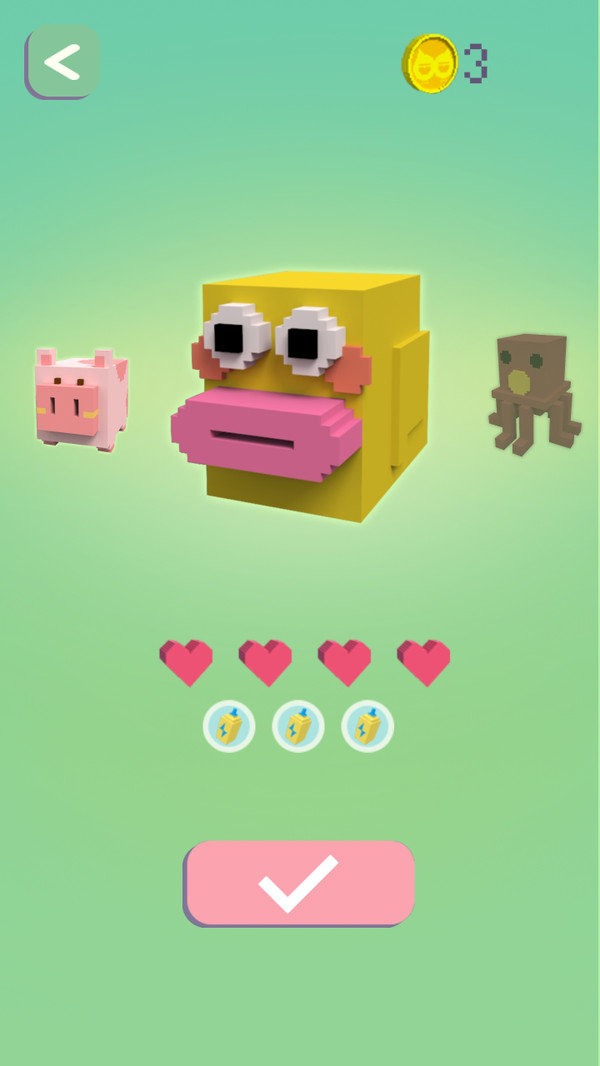Select the pink pig character
The image size is (600, 1066).
[80, 399]
